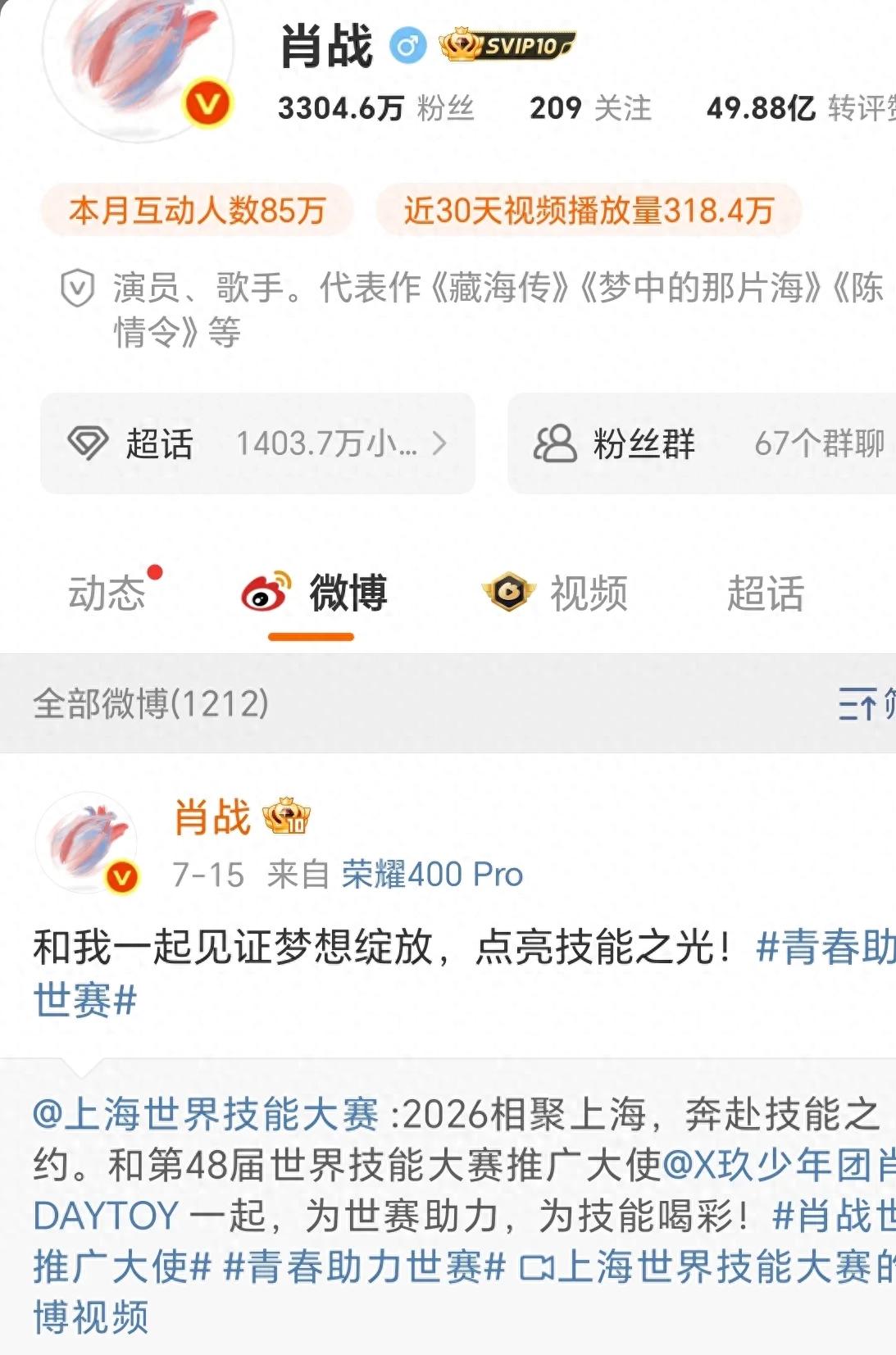The image size is (896, 1355).
Task: Open the 荣耀400 Pro source link
Action: pyautogui.click(x=432, y=875)
